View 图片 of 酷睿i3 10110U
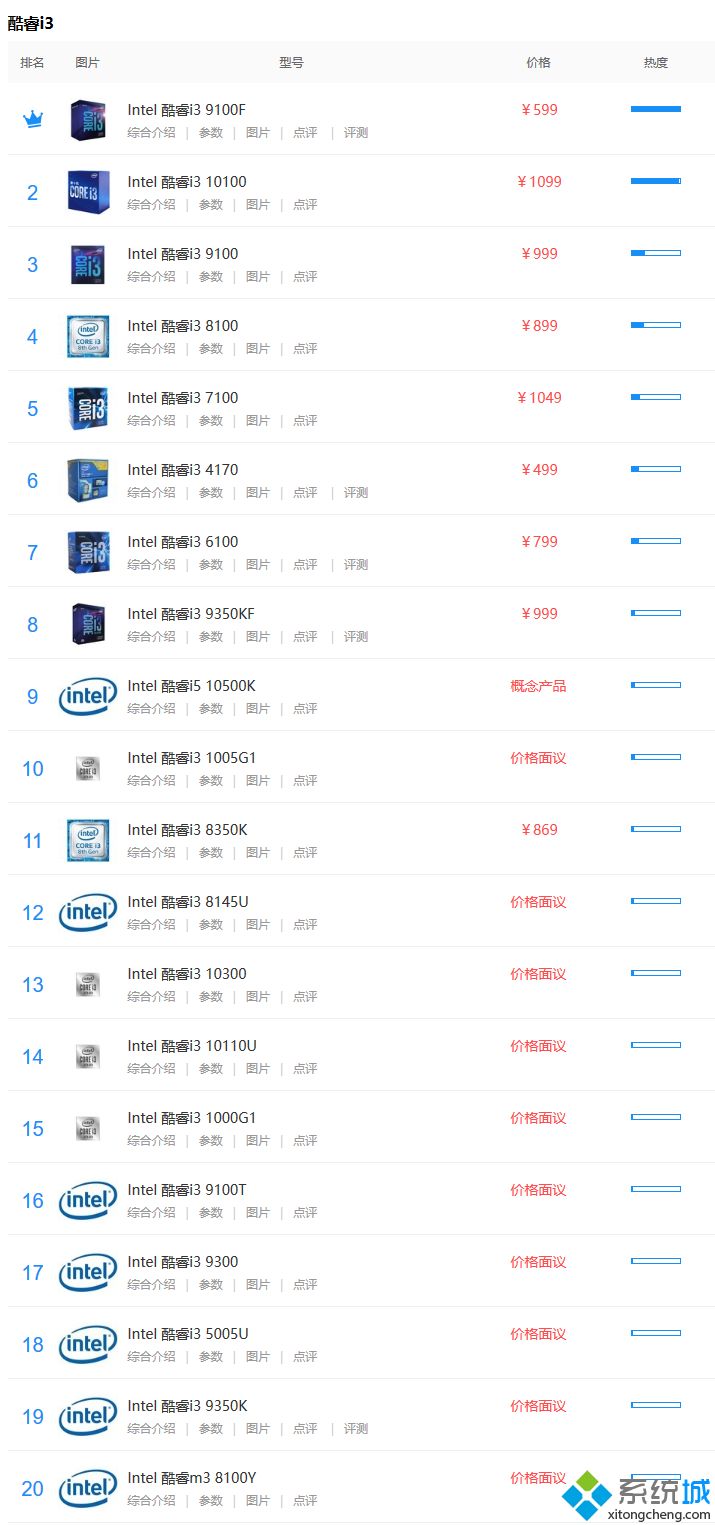 (258, 1069)
